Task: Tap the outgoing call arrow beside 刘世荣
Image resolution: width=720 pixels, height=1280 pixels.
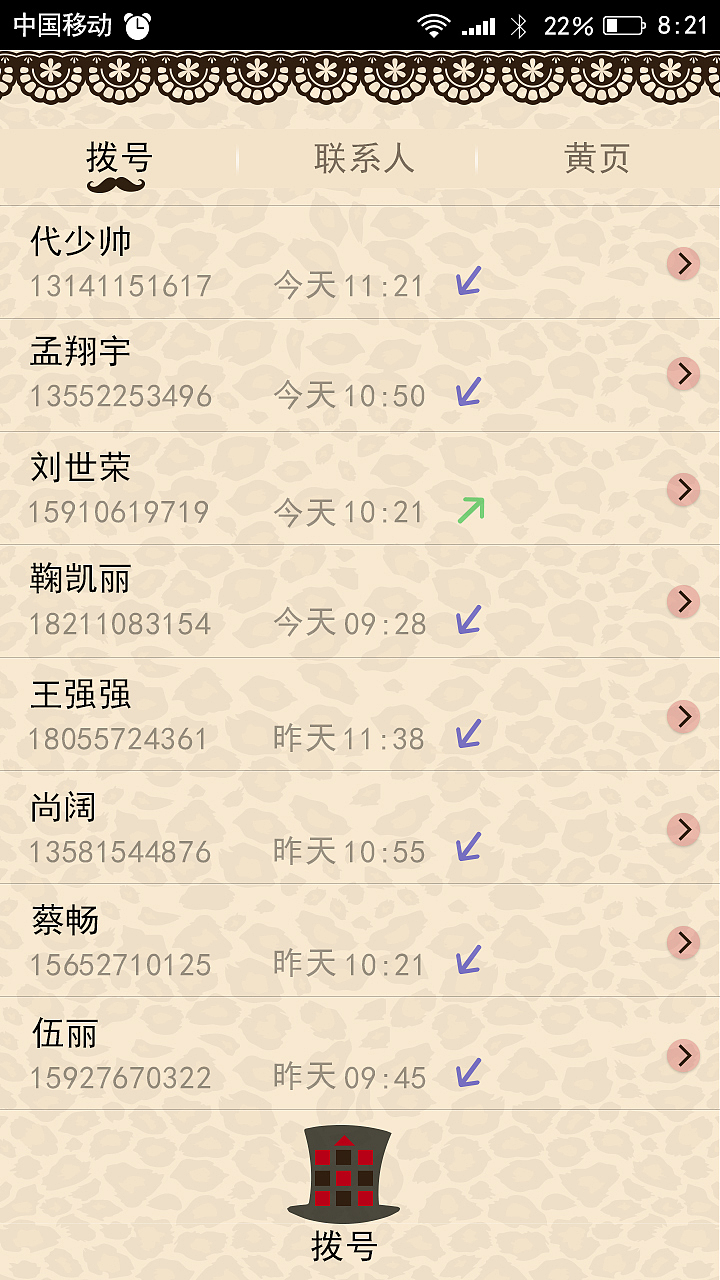Action: coord(472,509)
